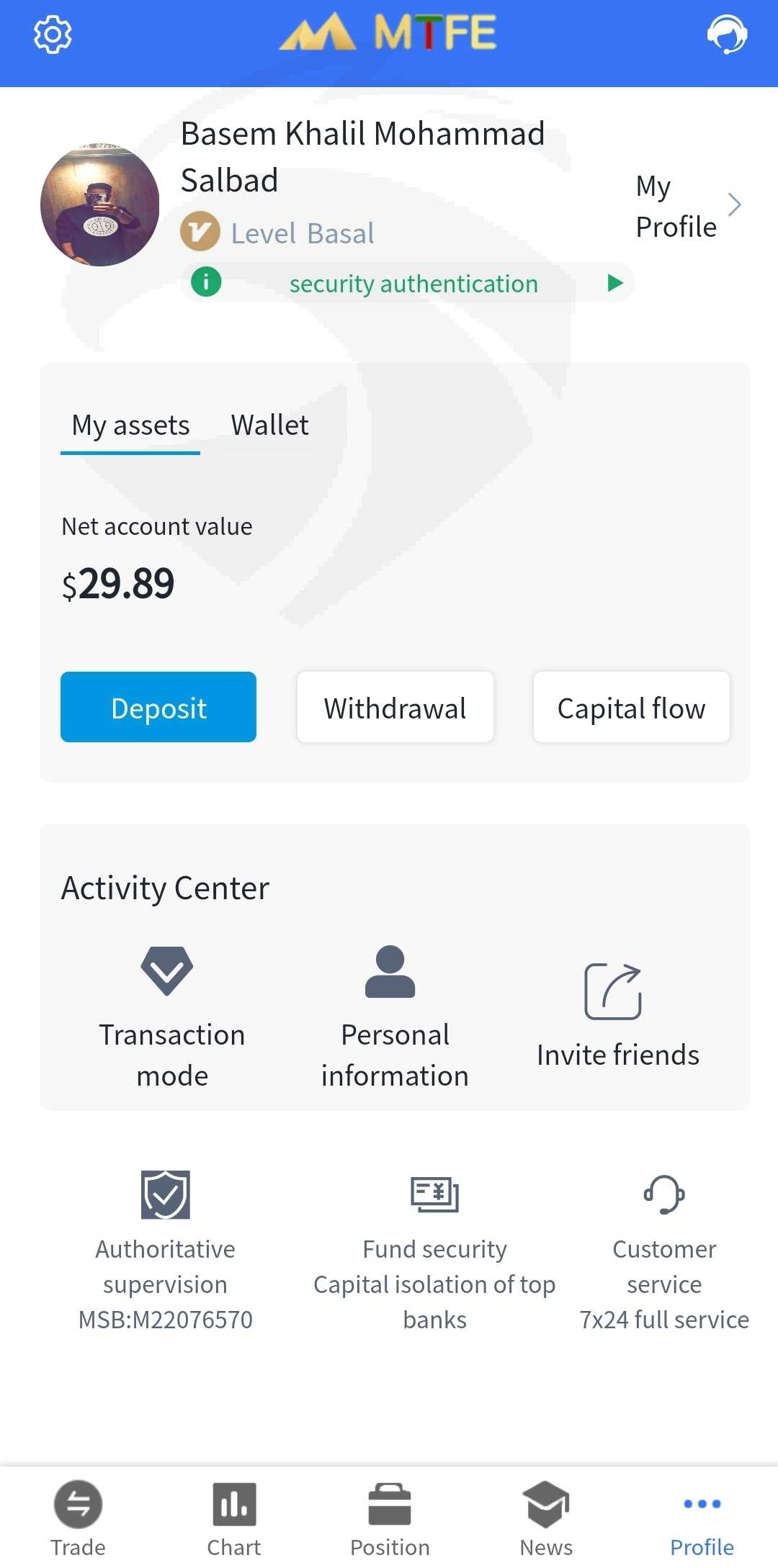Viewport: 778px width, 1568px height.
Task: Select the My assets tab
Action: 130,425
